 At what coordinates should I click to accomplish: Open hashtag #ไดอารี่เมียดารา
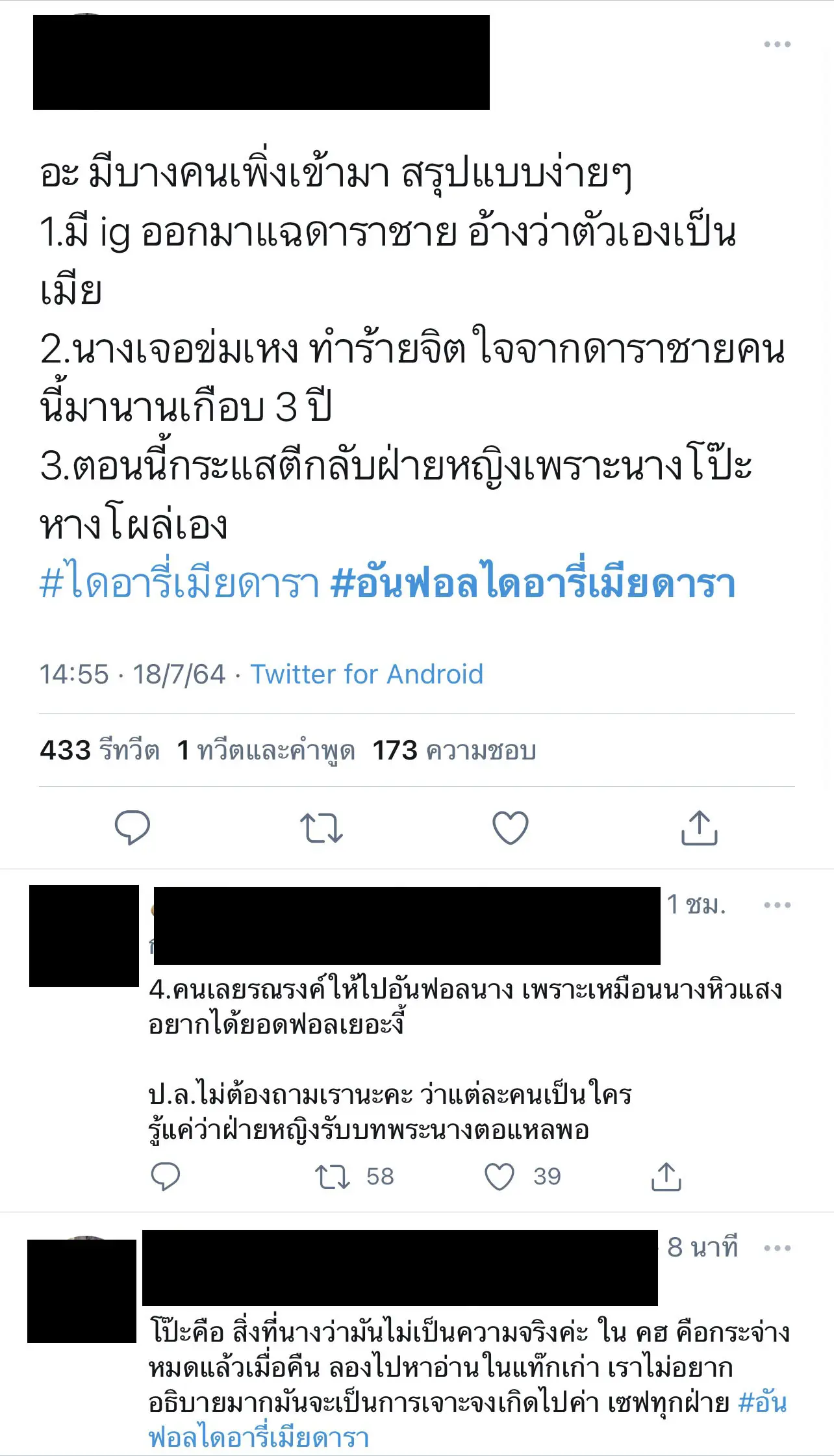(x=179, y=583)
